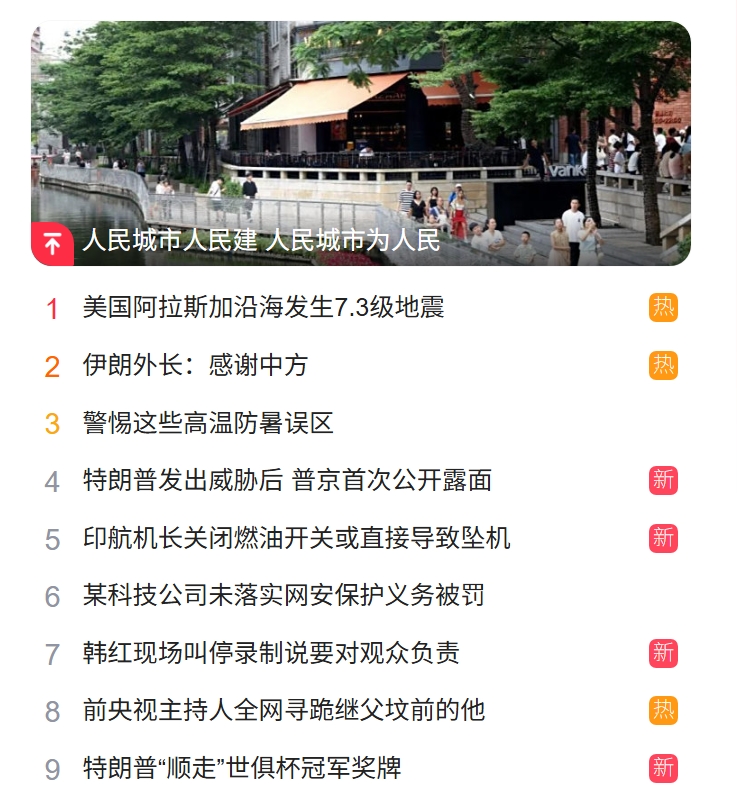Click the 新 badge next to the Air India headline
Image resolution: width=737 pixels, height=809 pixels.
pos(663,537)
